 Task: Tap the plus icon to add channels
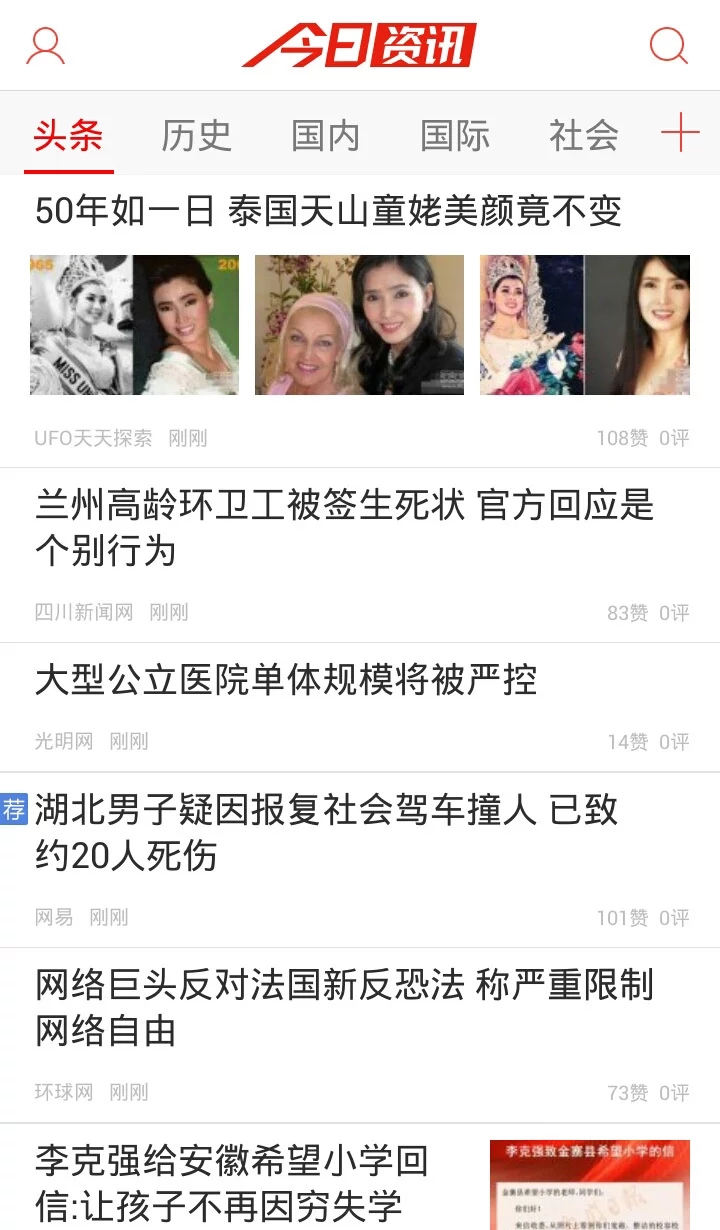(x=680, y=133)
